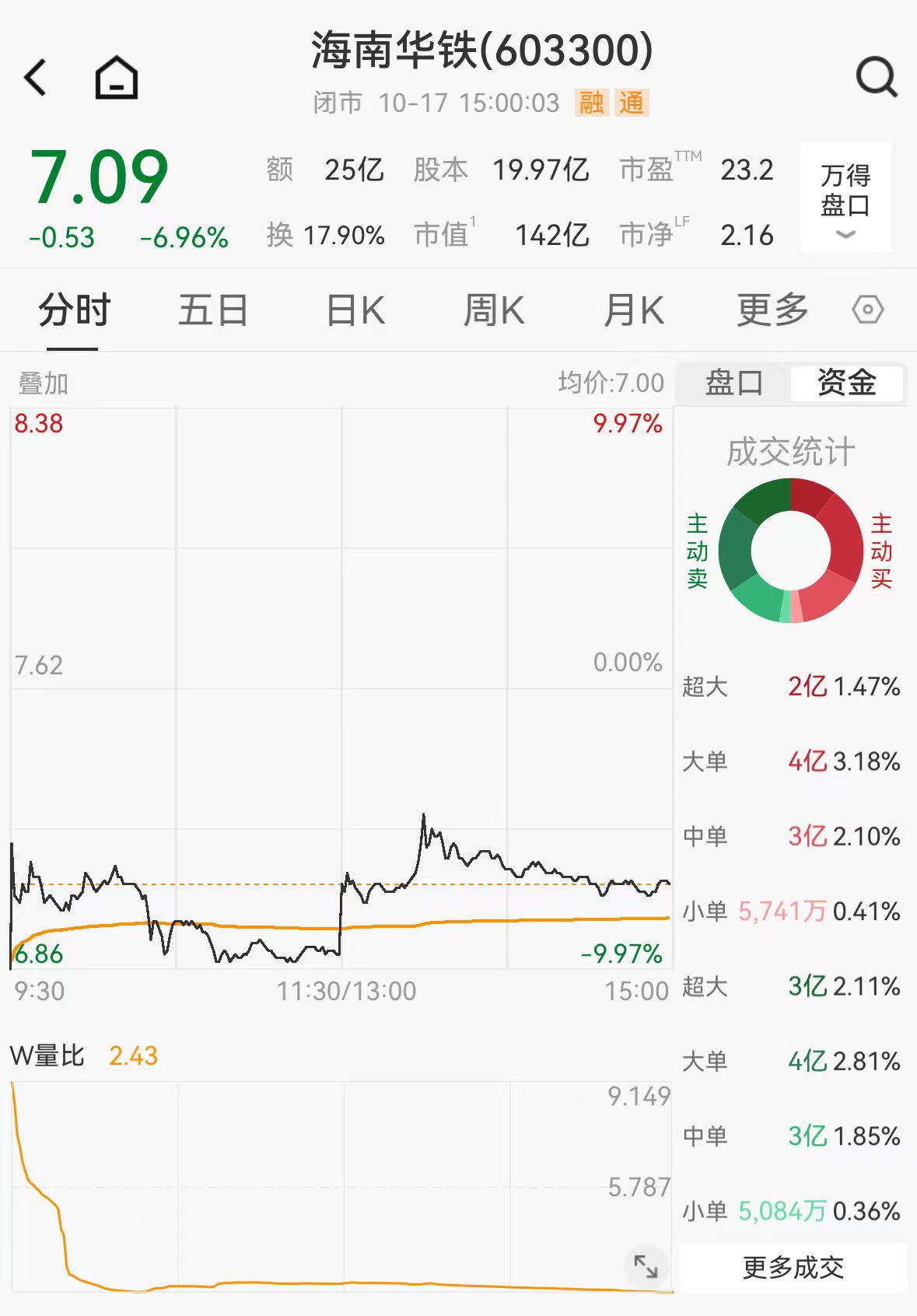
Task: Open chart settings hexagon icon
Action: [x=867, y=310]
